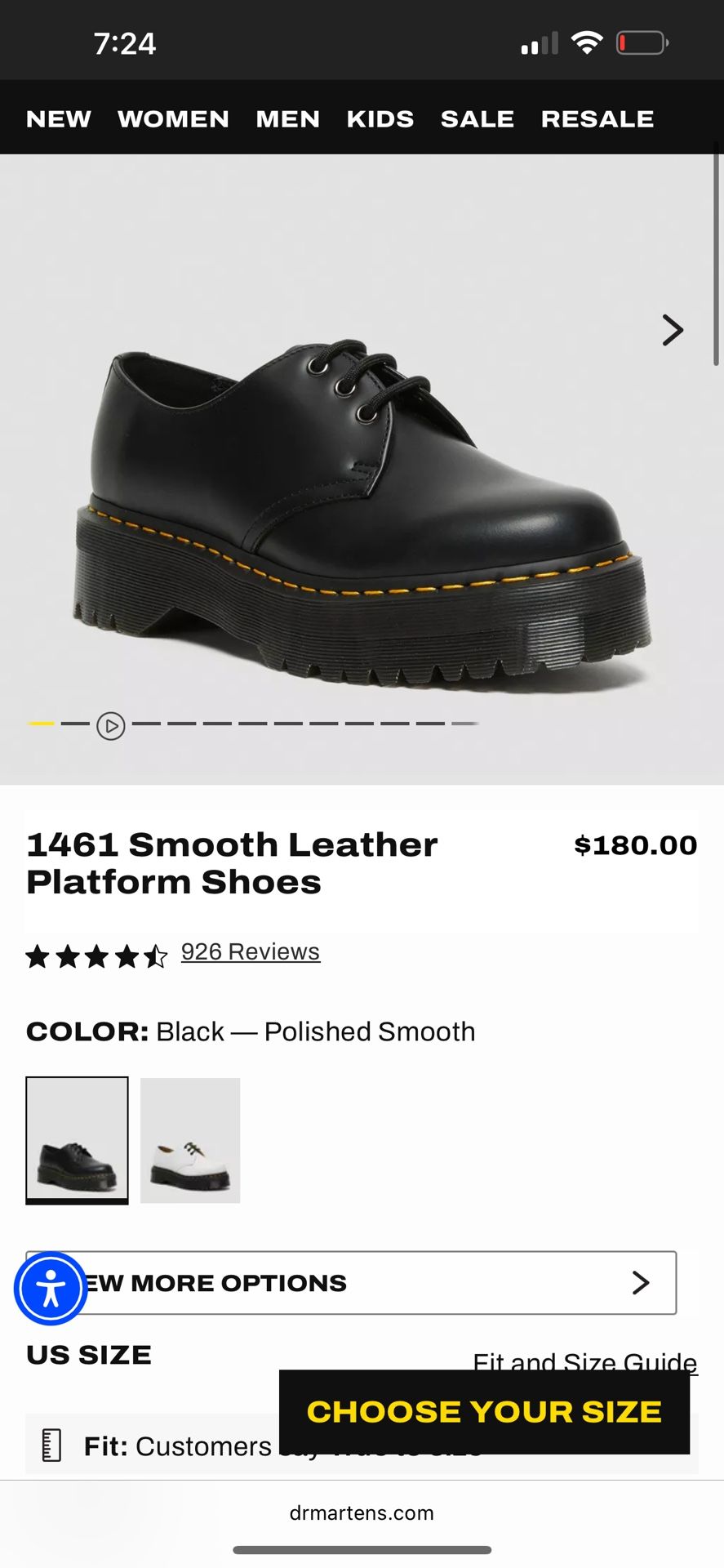Go to the WOMEN section

[173, 119]
